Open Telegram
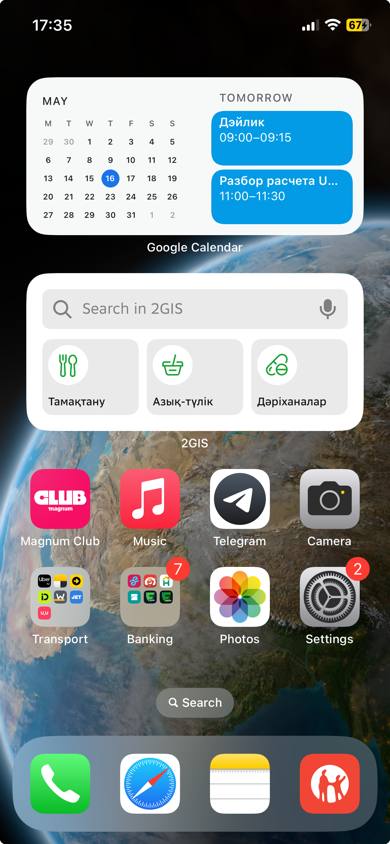390x844 pixels. pyautogui.click(x=240, y=498)
